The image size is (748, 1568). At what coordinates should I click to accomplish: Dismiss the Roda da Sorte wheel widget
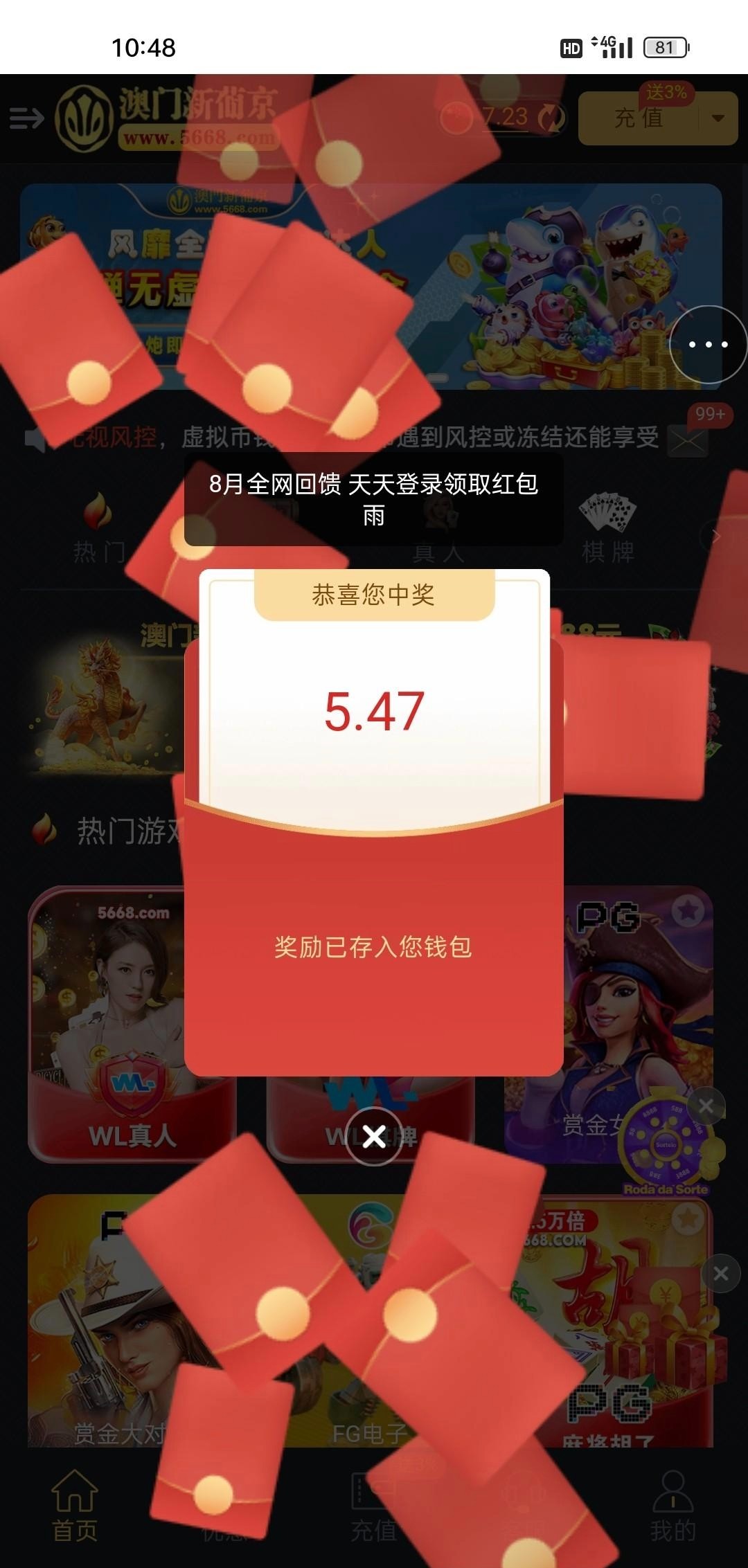pos(706,1106)
